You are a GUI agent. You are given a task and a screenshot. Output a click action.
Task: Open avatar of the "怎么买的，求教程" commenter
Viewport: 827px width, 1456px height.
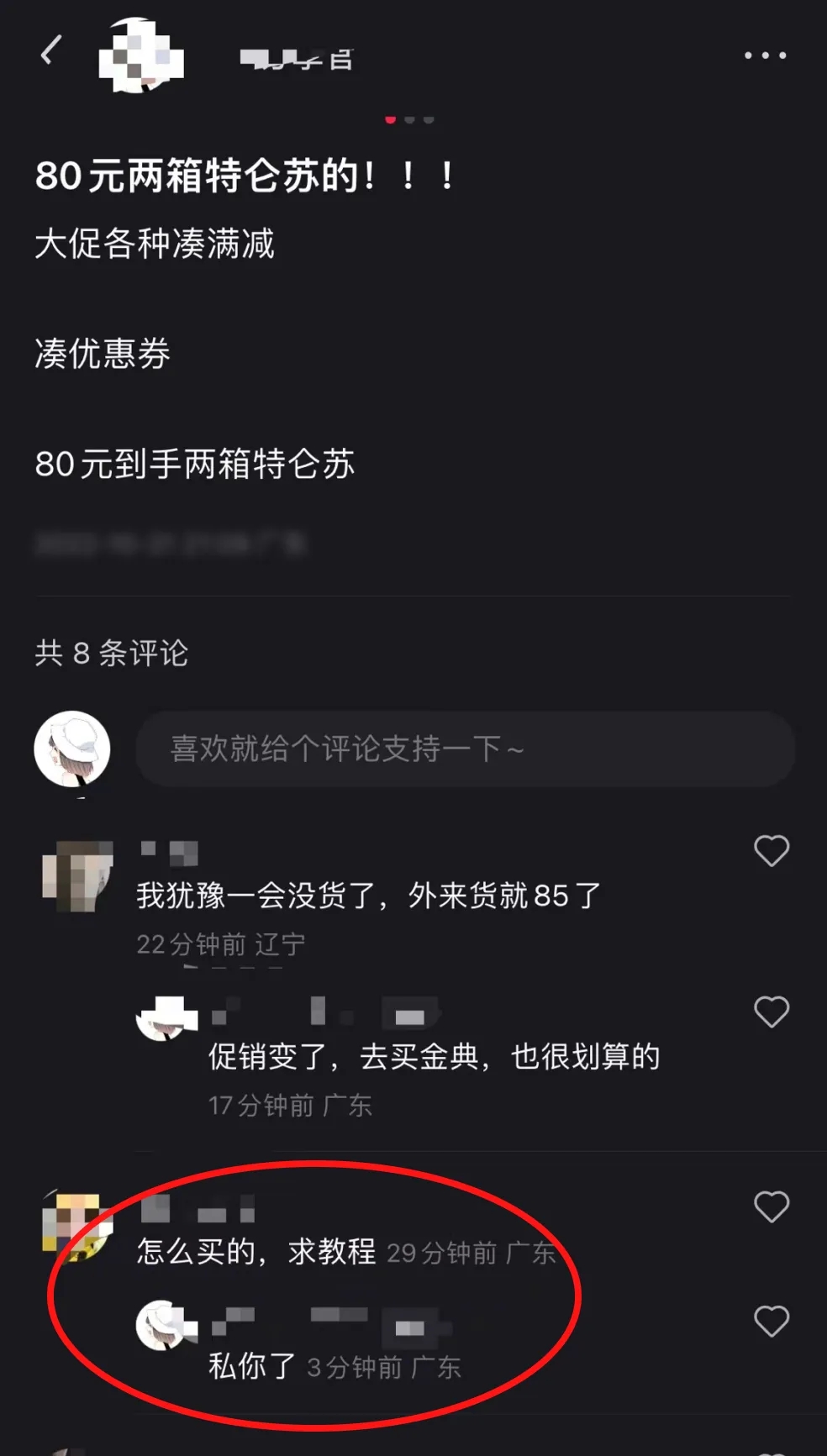(76, 1226)
